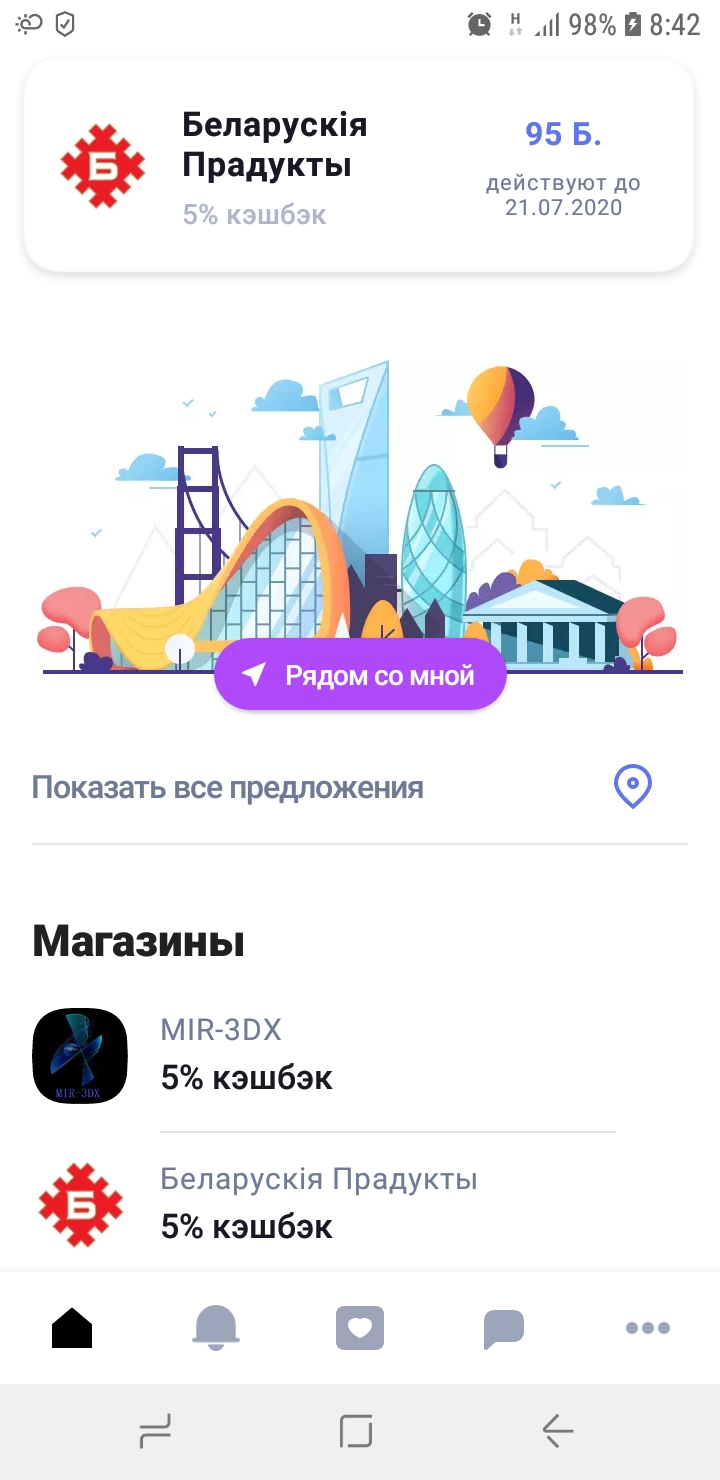This screenshot has width=720, height=1480.
Task: Open the Беларускія Прадукты cashback card
Action: pyautogui.click(x=358, y=166)
